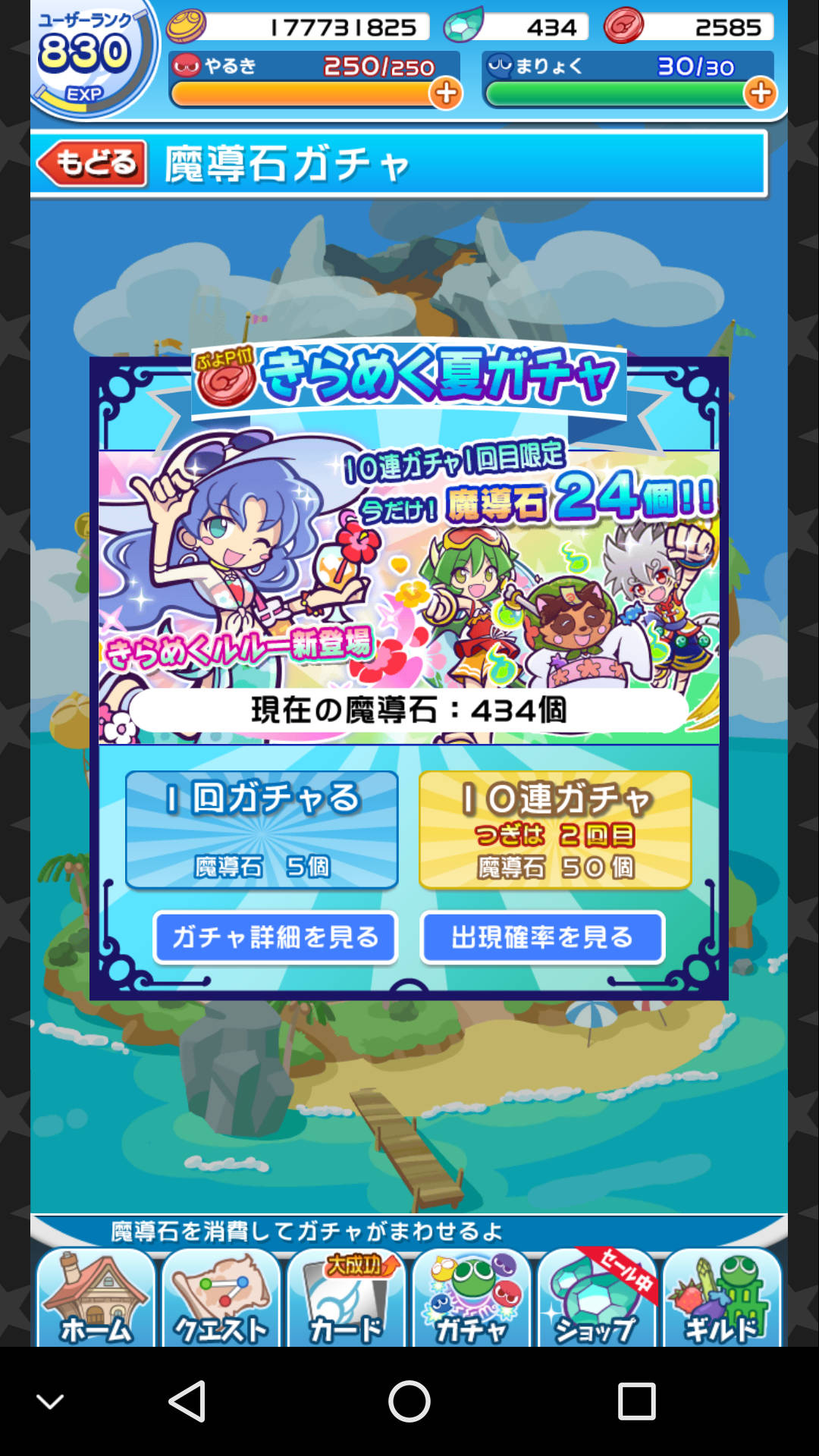Switch to the ギルド tab
This screenshot has height=1456, width=819.
coord(721,1300)
